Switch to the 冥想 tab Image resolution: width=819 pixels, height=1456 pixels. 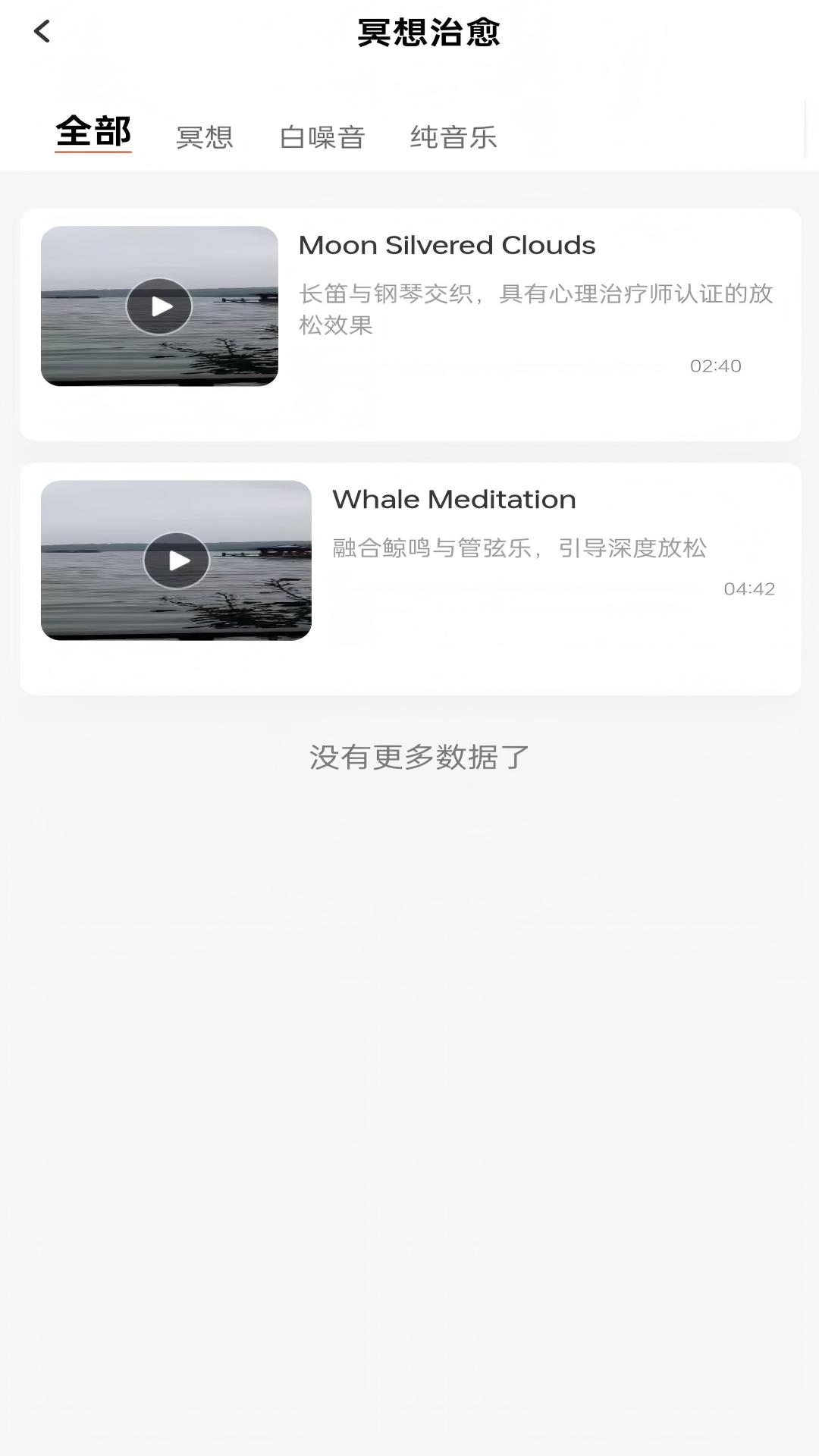pos(205,137)
